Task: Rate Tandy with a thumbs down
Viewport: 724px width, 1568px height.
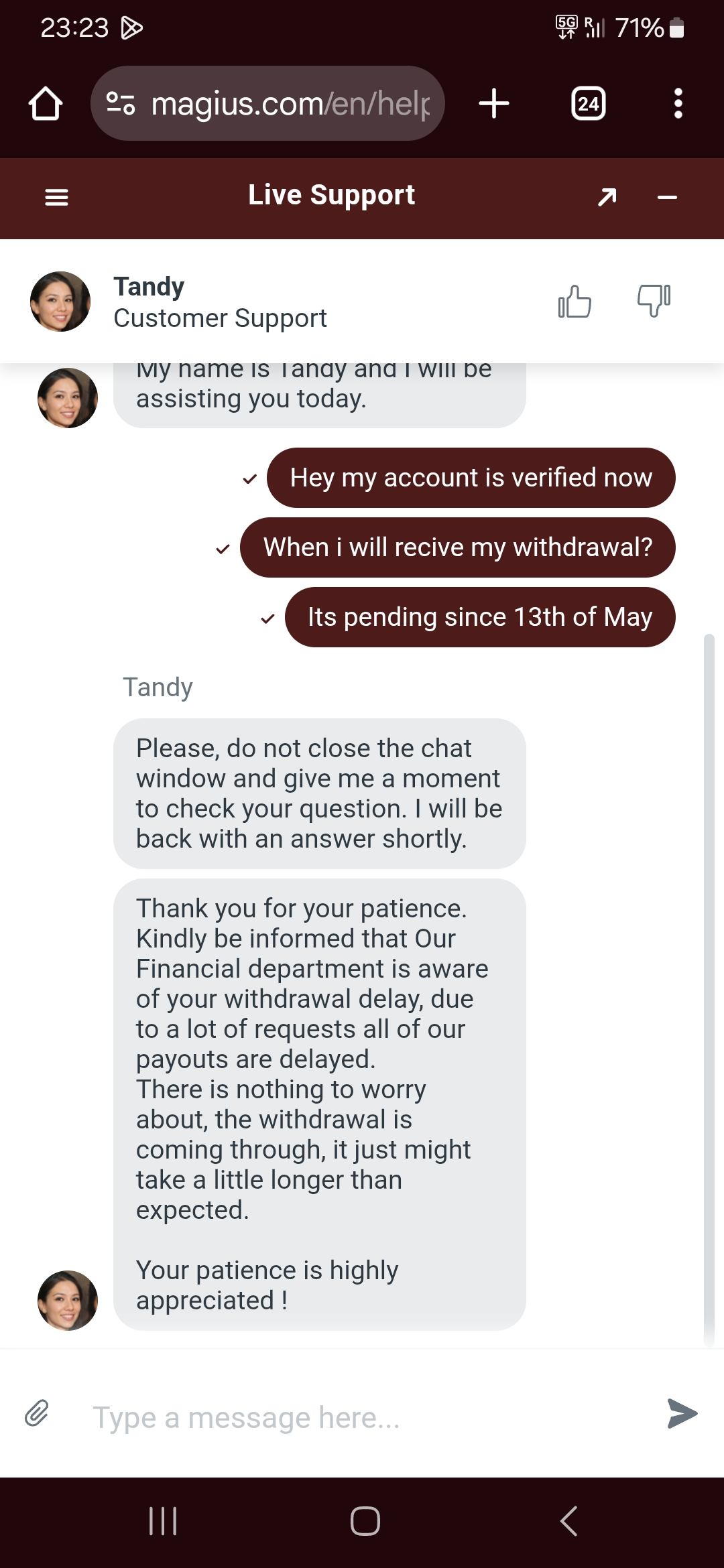Action: point(654,301)
